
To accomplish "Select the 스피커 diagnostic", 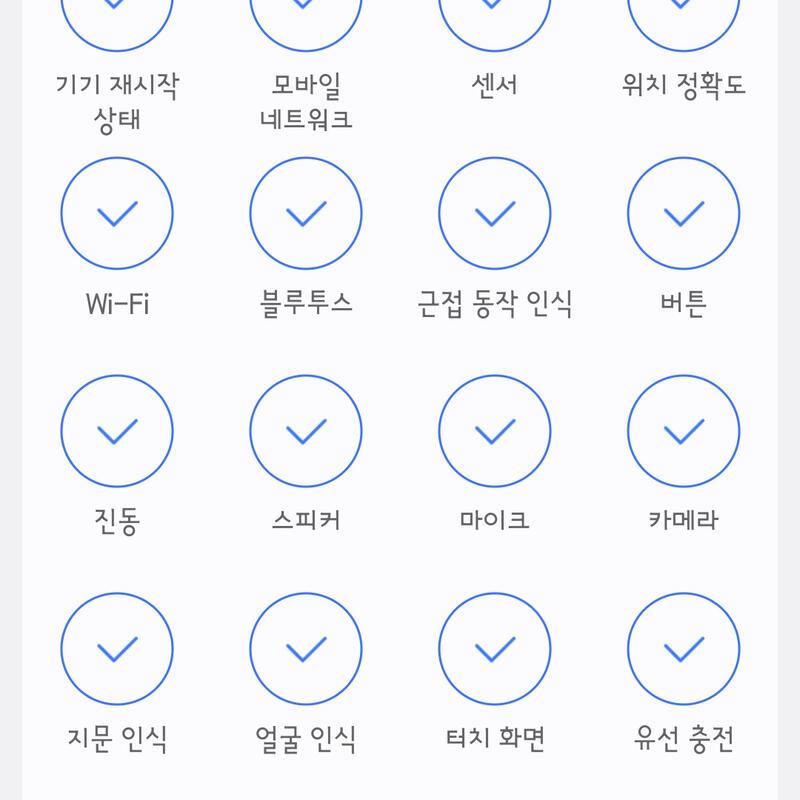I will pyautogui.click(x=306, y=432).
